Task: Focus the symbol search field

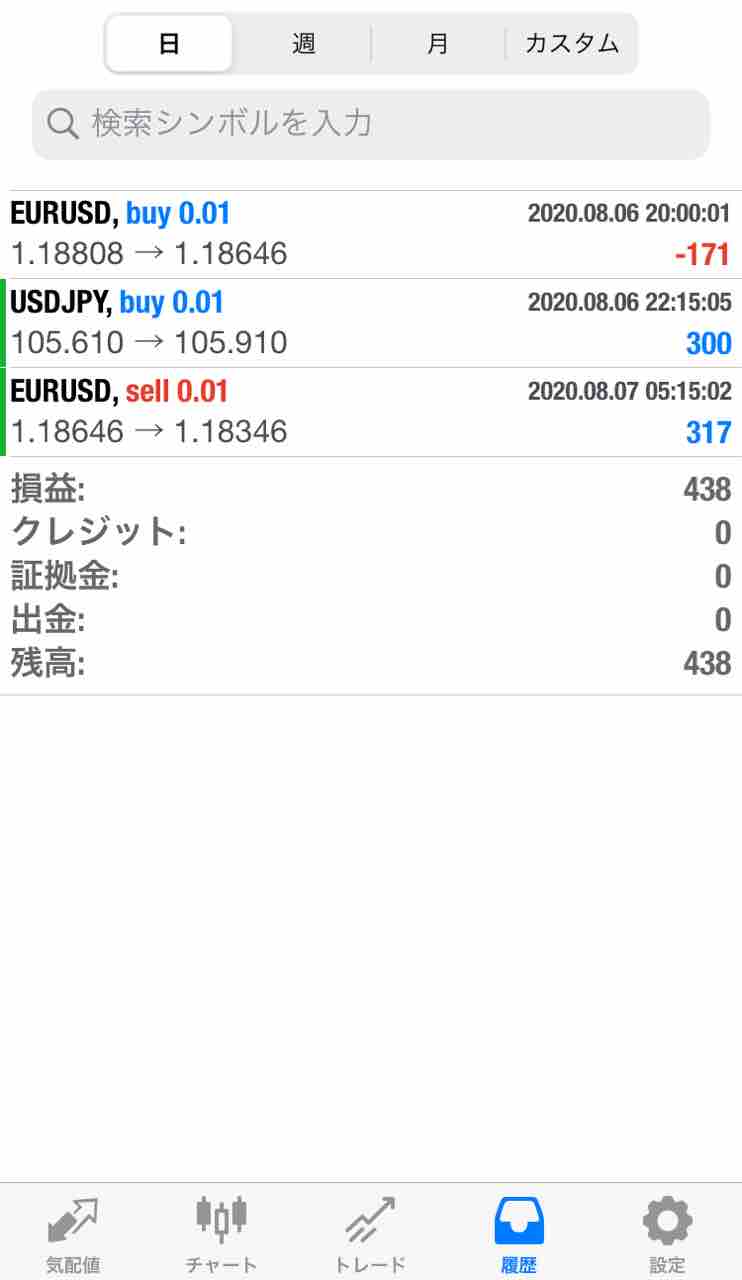Action: (371, 124)
